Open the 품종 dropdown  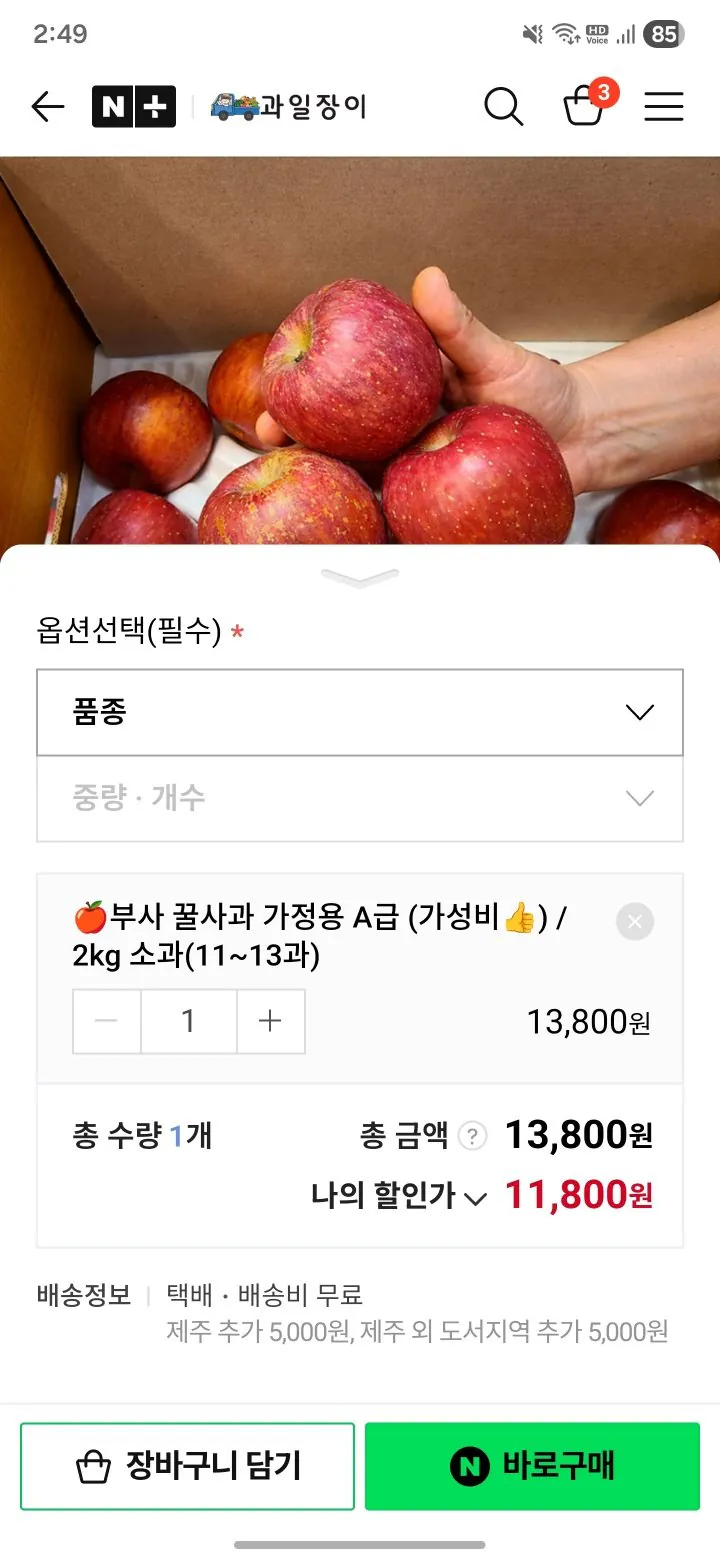point(360,711)
